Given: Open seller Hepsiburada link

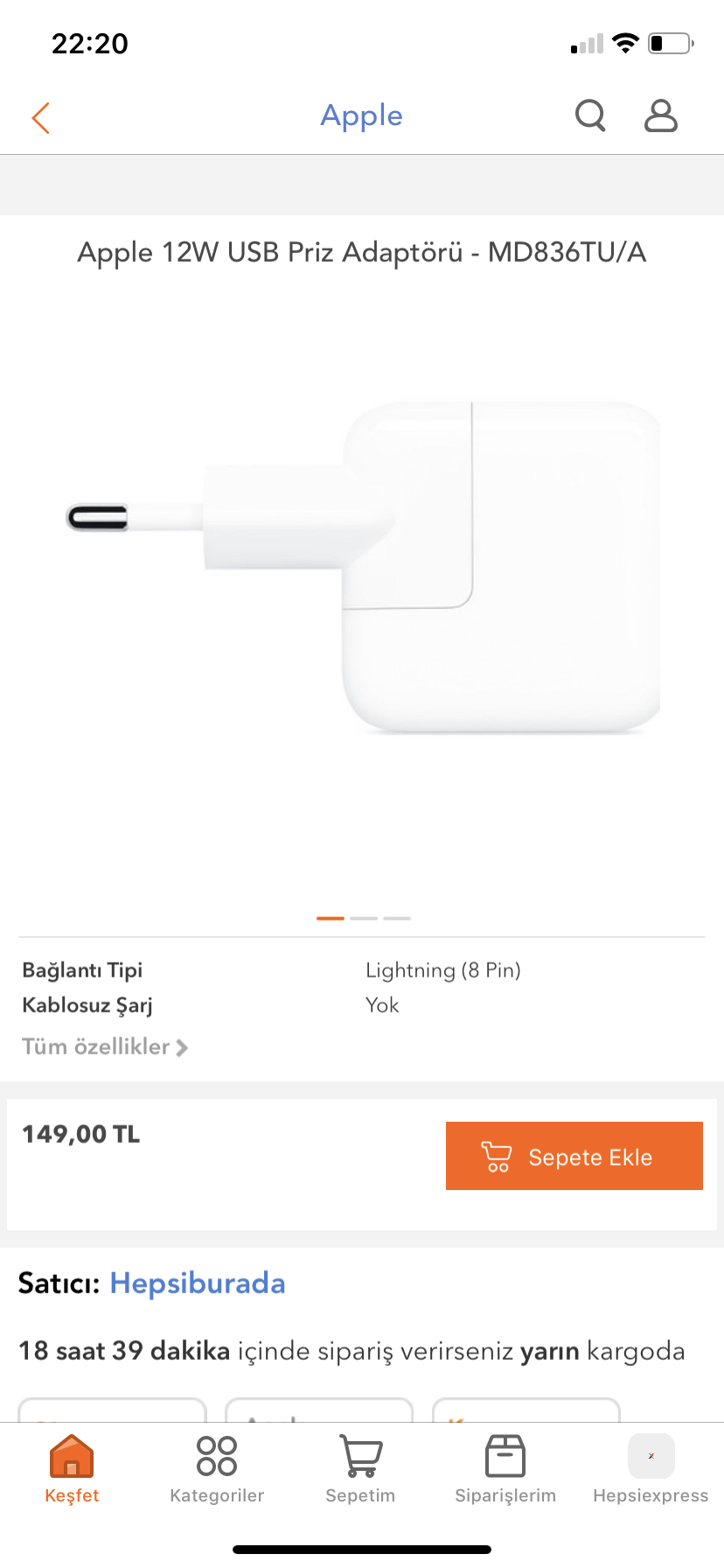Looking at the screenshot, I should (198, 1283).
